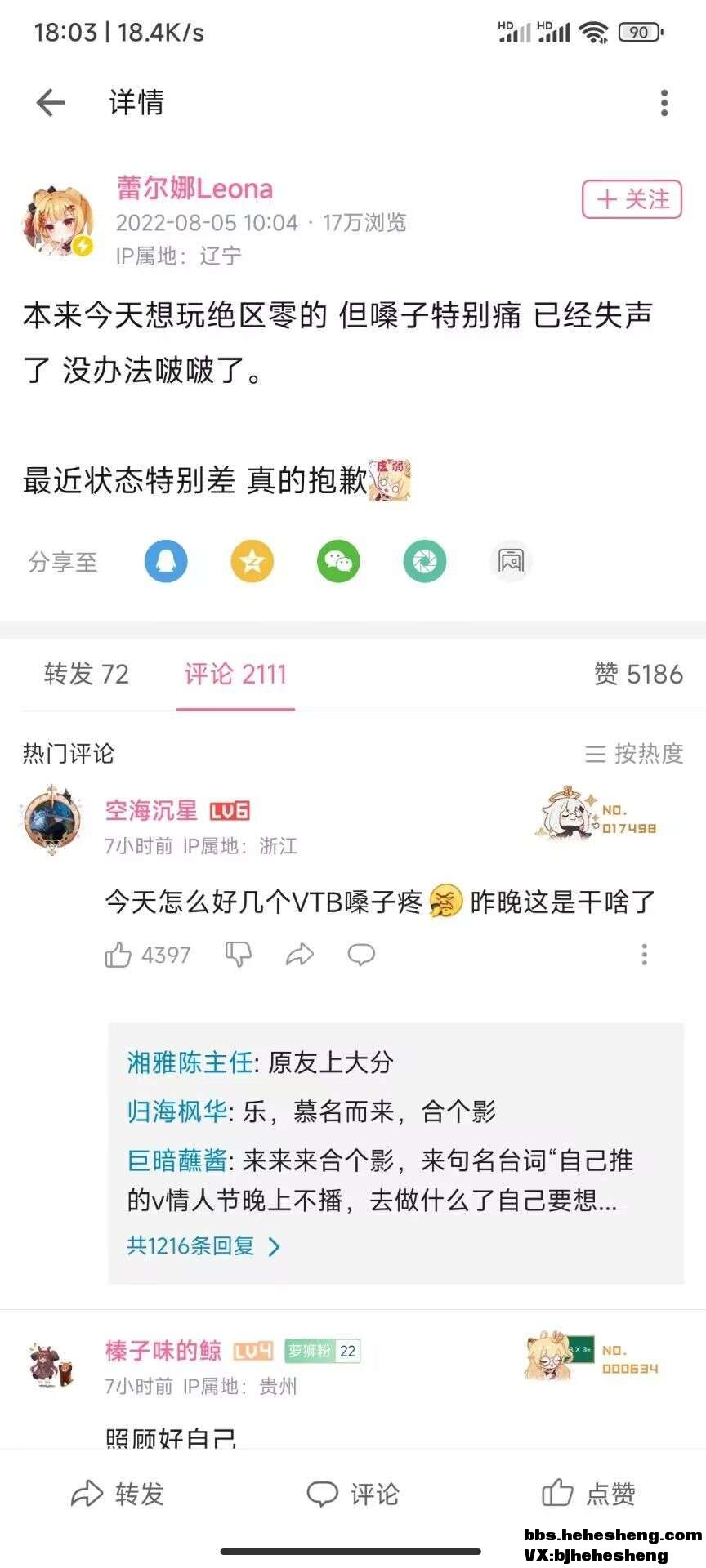The width and height of the screenshot is (706, 1568).
Task: Share the post to QQ
Action: (x=166, y=562)
